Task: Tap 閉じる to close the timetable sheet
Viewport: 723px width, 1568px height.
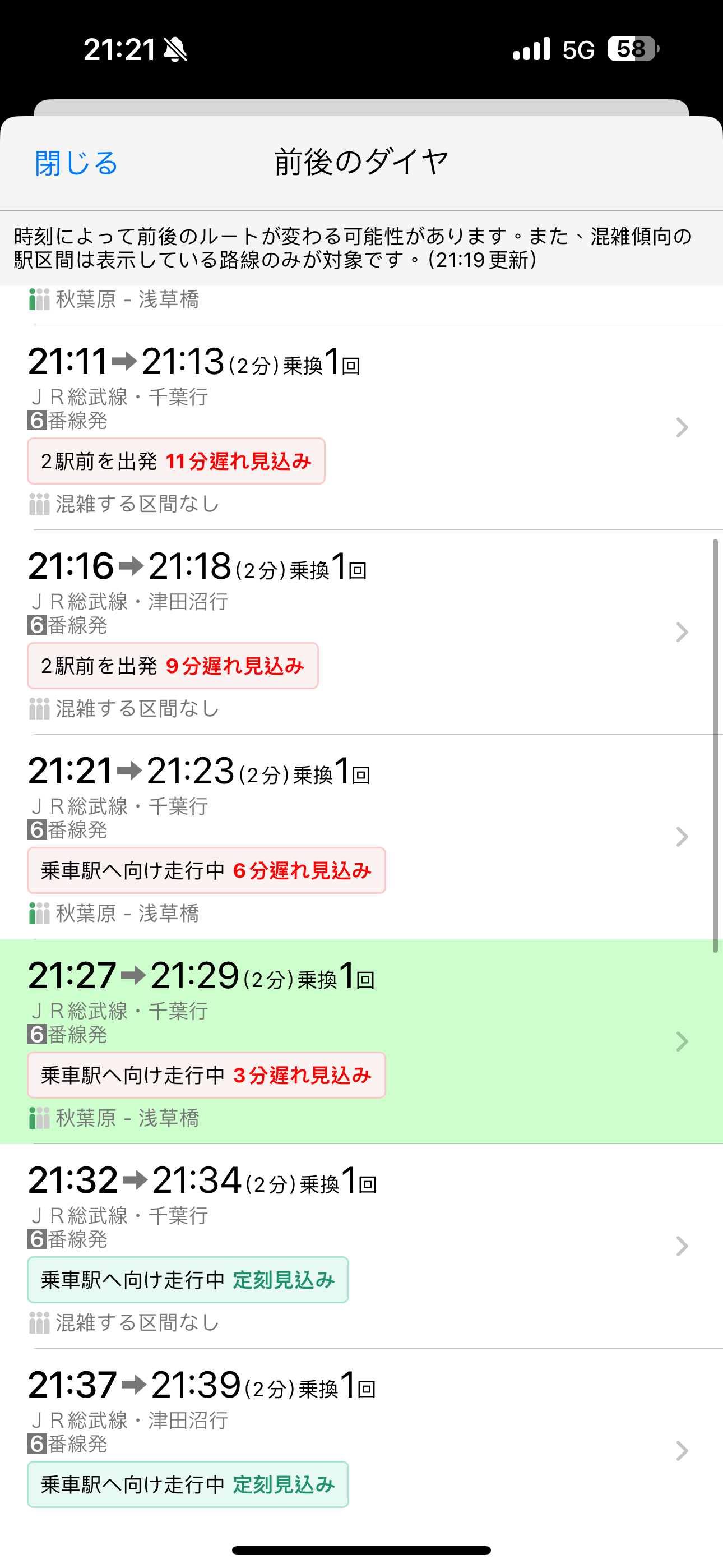Action: click(76, 163)
